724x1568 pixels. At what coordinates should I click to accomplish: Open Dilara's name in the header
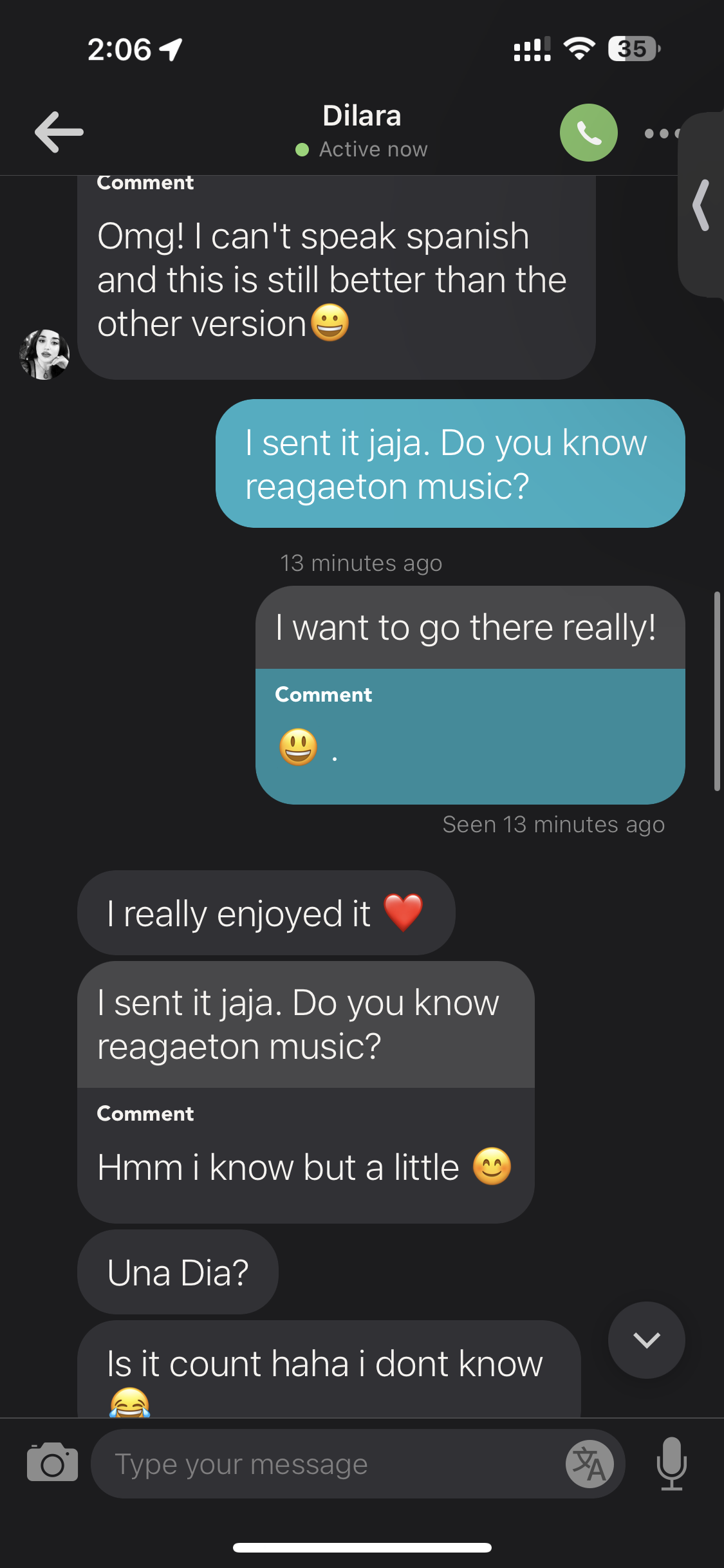[x=362, y=117]
